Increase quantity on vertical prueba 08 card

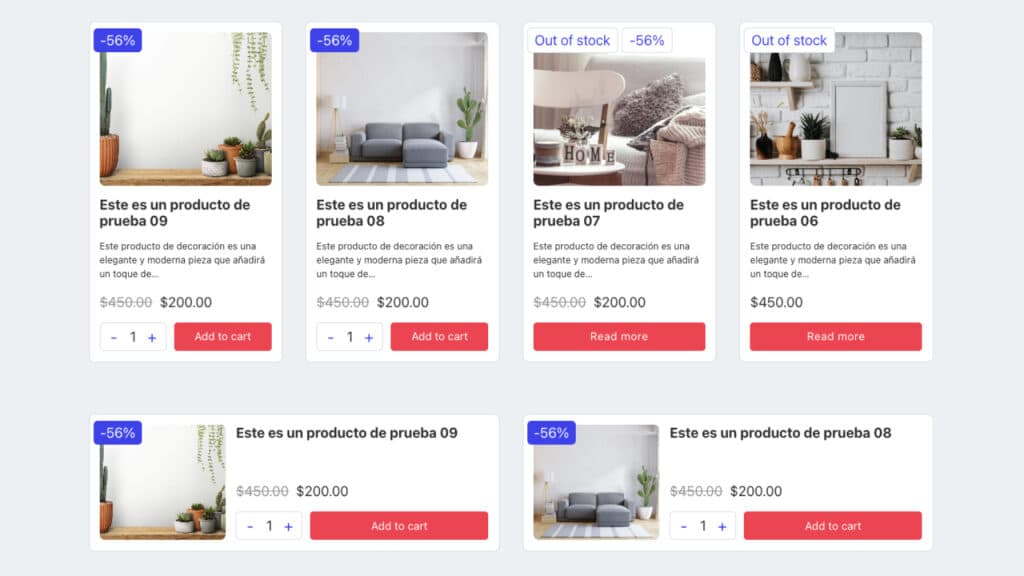[x=369, y=337]
